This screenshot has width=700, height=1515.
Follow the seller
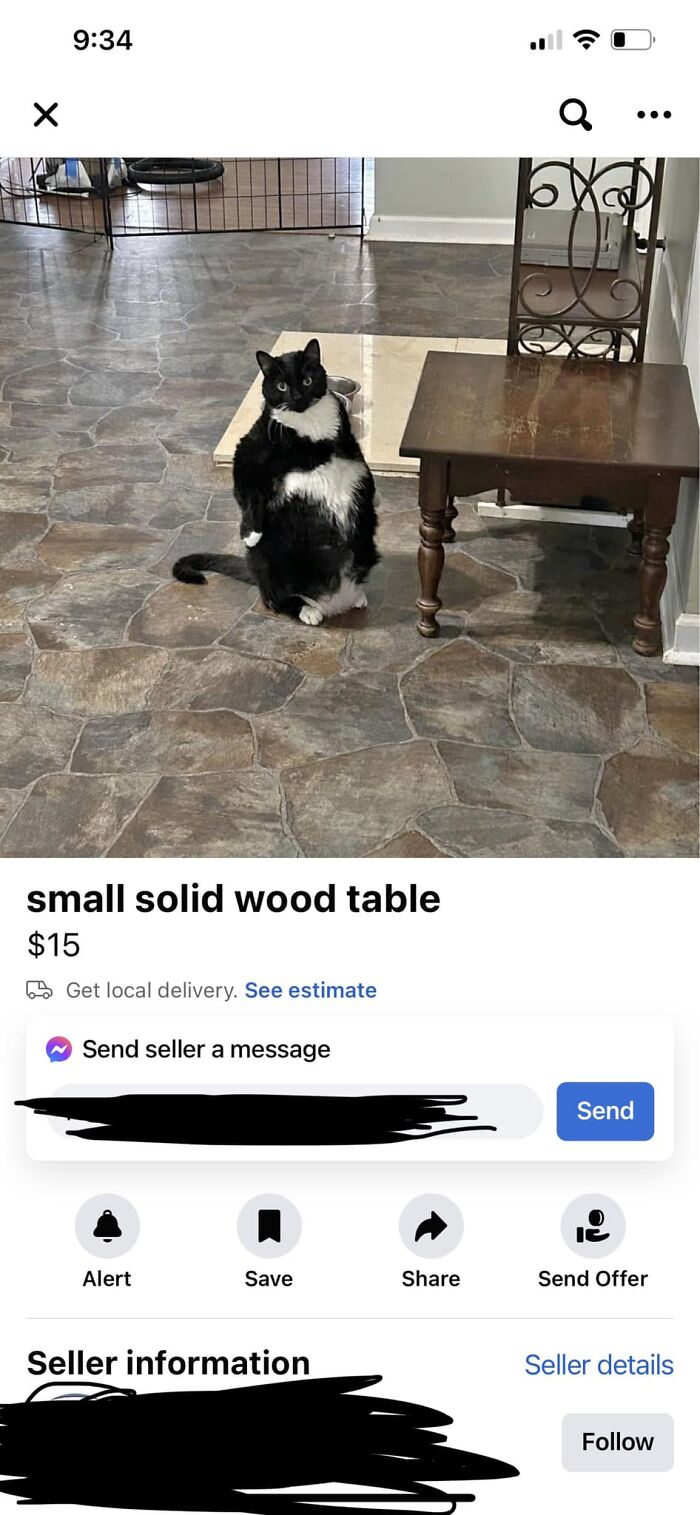(617, 1441)
